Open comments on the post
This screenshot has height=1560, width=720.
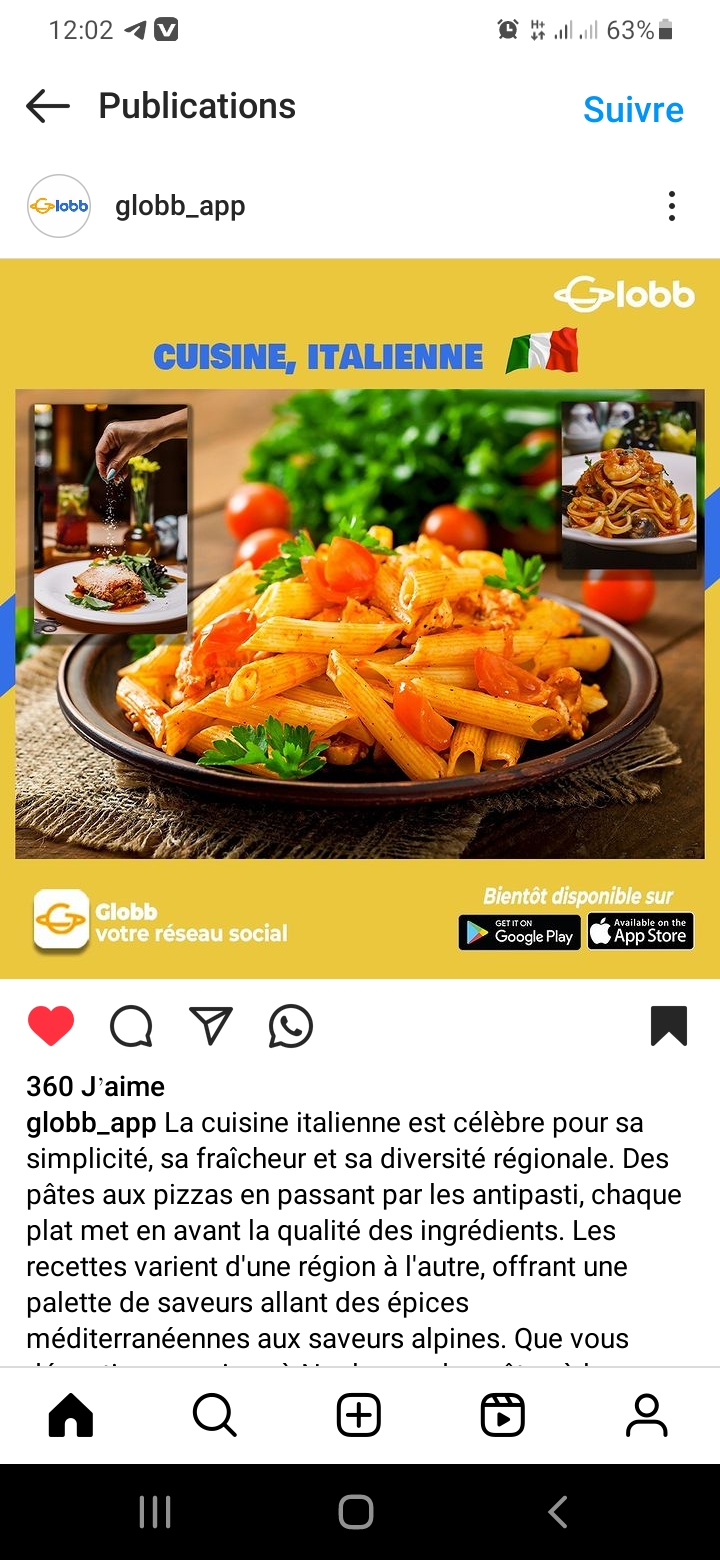tap(131, 1026)
